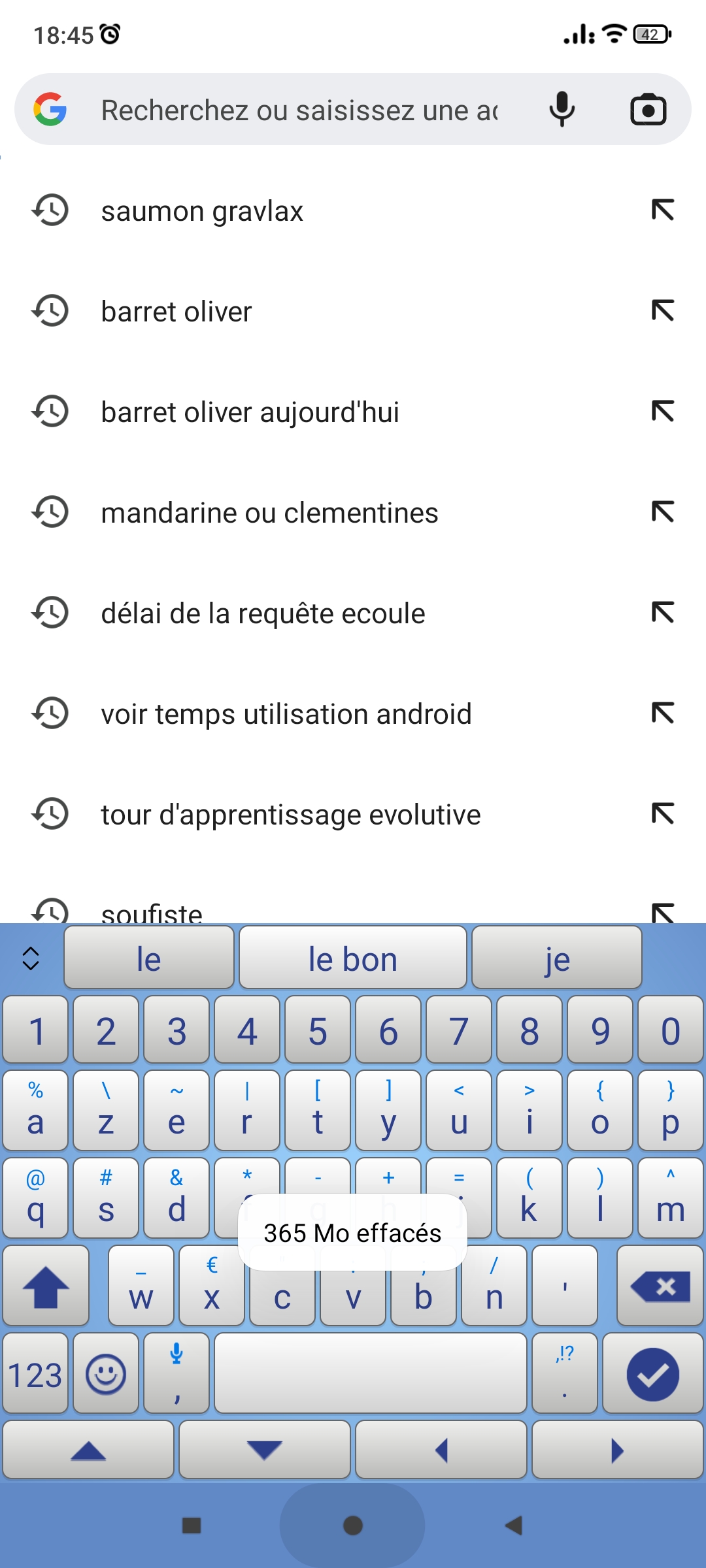Open 'voir temps utilisation android' suggestion
Viewport: 706px width, 1568px height.
[x=353, y=714]
